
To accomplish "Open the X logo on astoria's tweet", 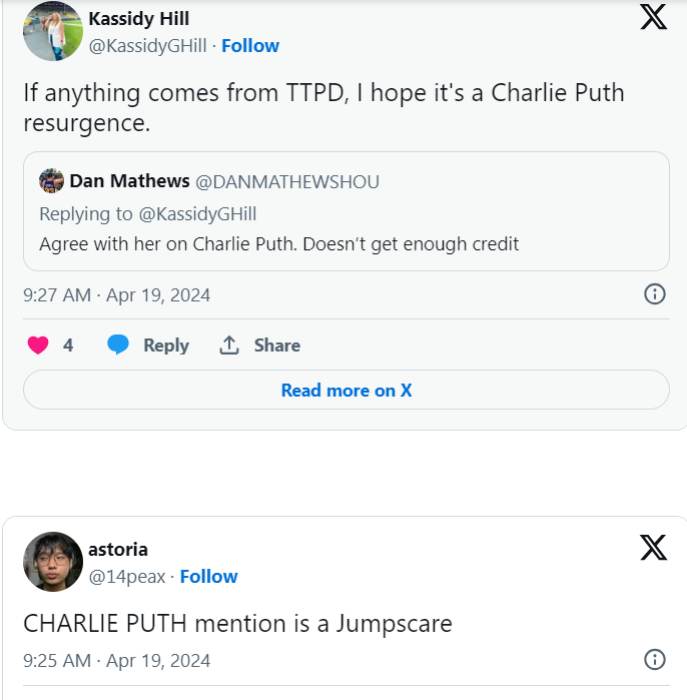I will click(x=653, y=547).
